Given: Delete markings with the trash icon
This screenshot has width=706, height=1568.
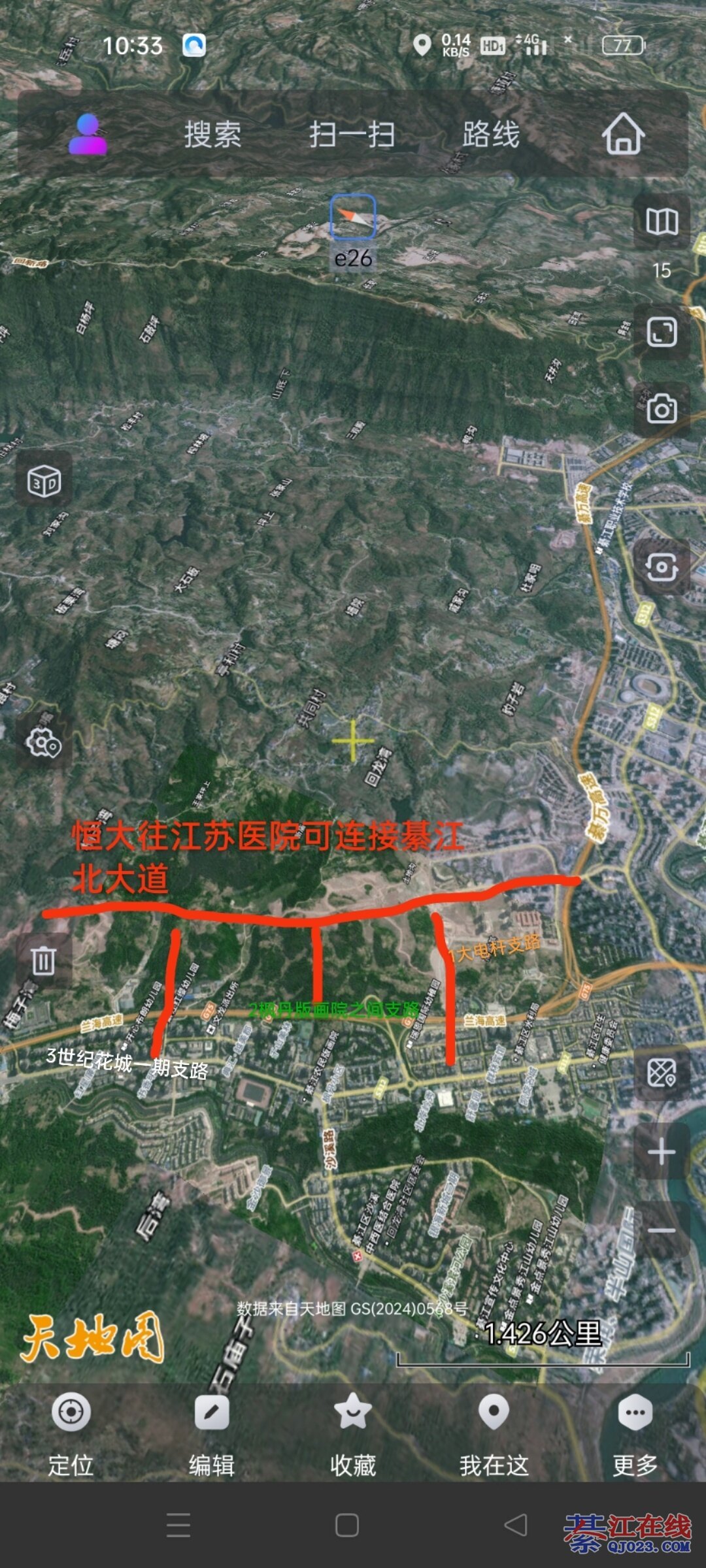Looking at the screenshot, I should coord(43,961).
